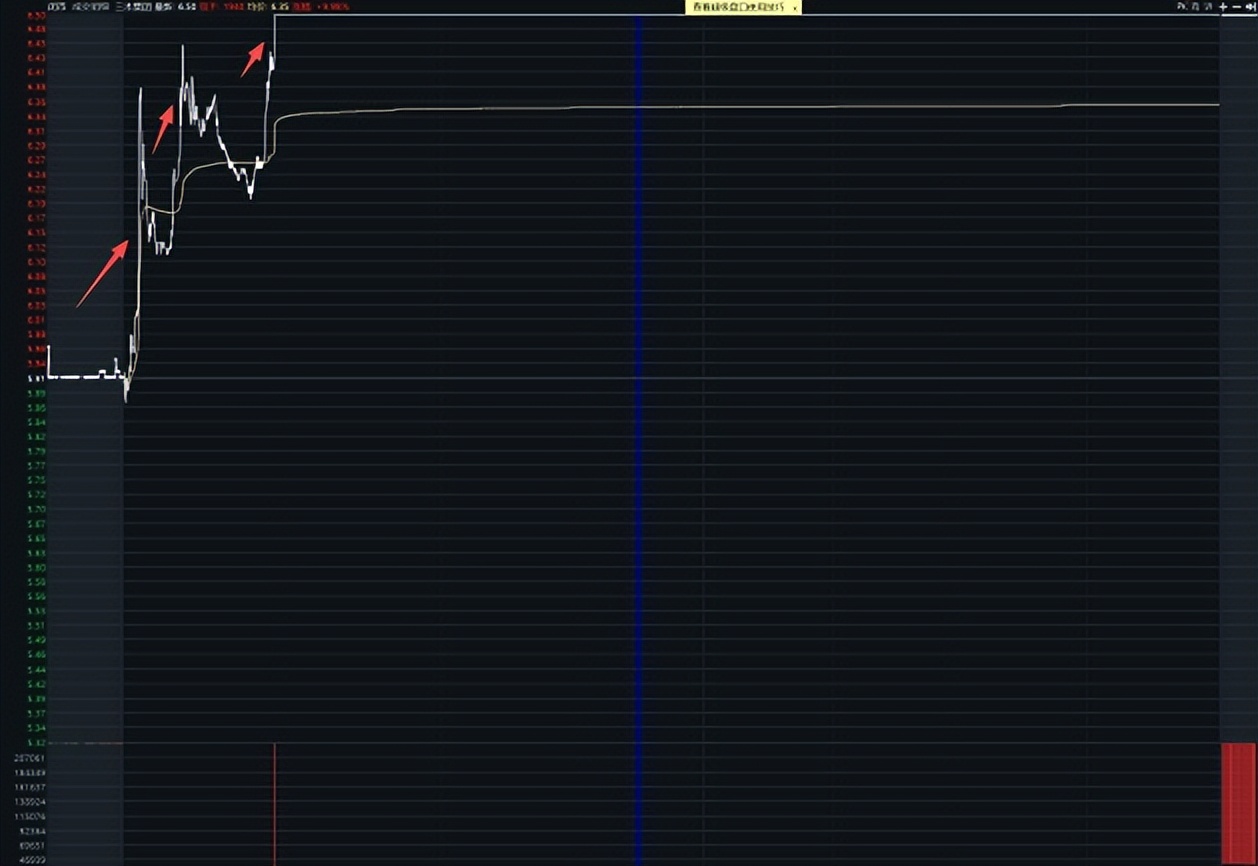This screenshot has height=866, width=1258.
Task: Dismiss the yellow tip banner
Action: pyautogui.click(x=795, y=7)
